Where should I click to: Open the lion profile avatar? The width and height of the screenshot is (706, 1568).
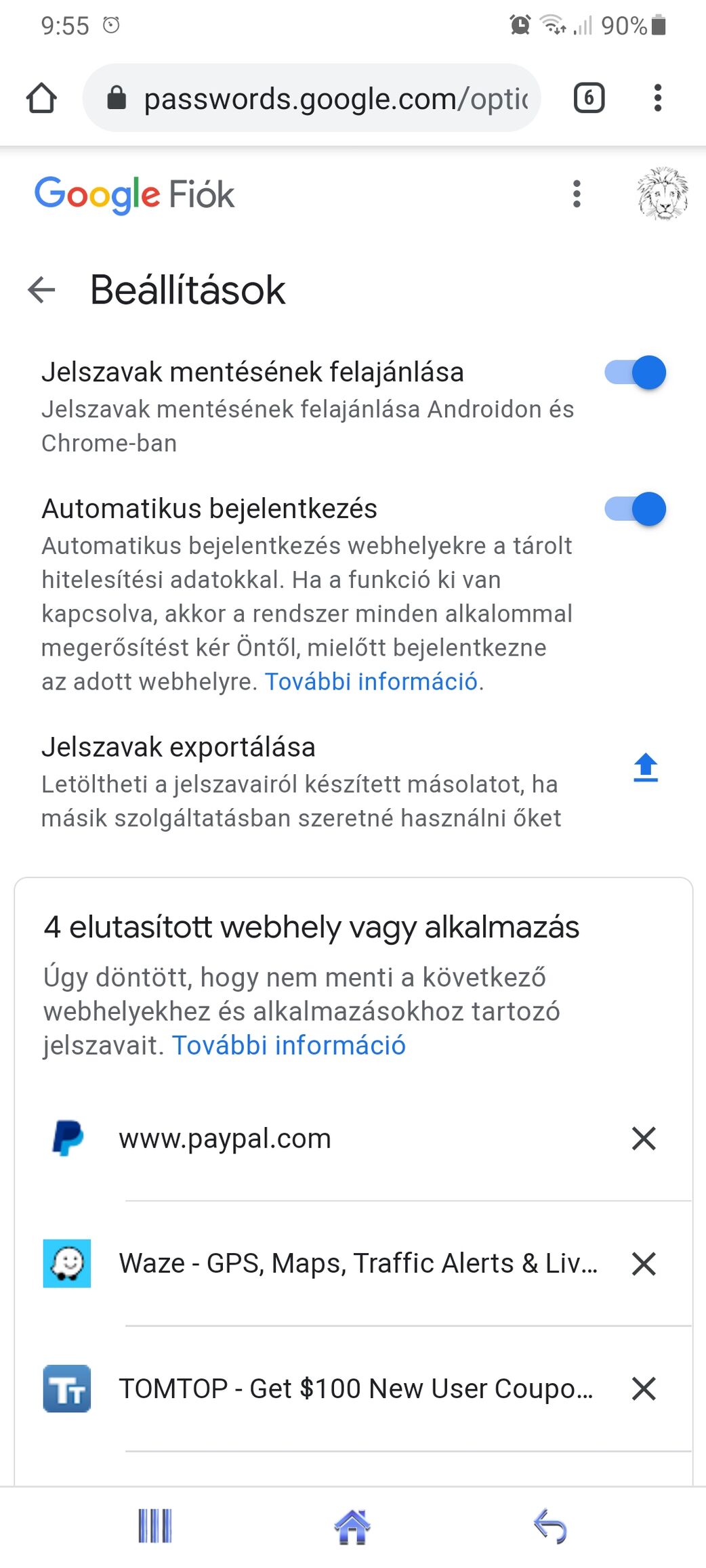663,194
